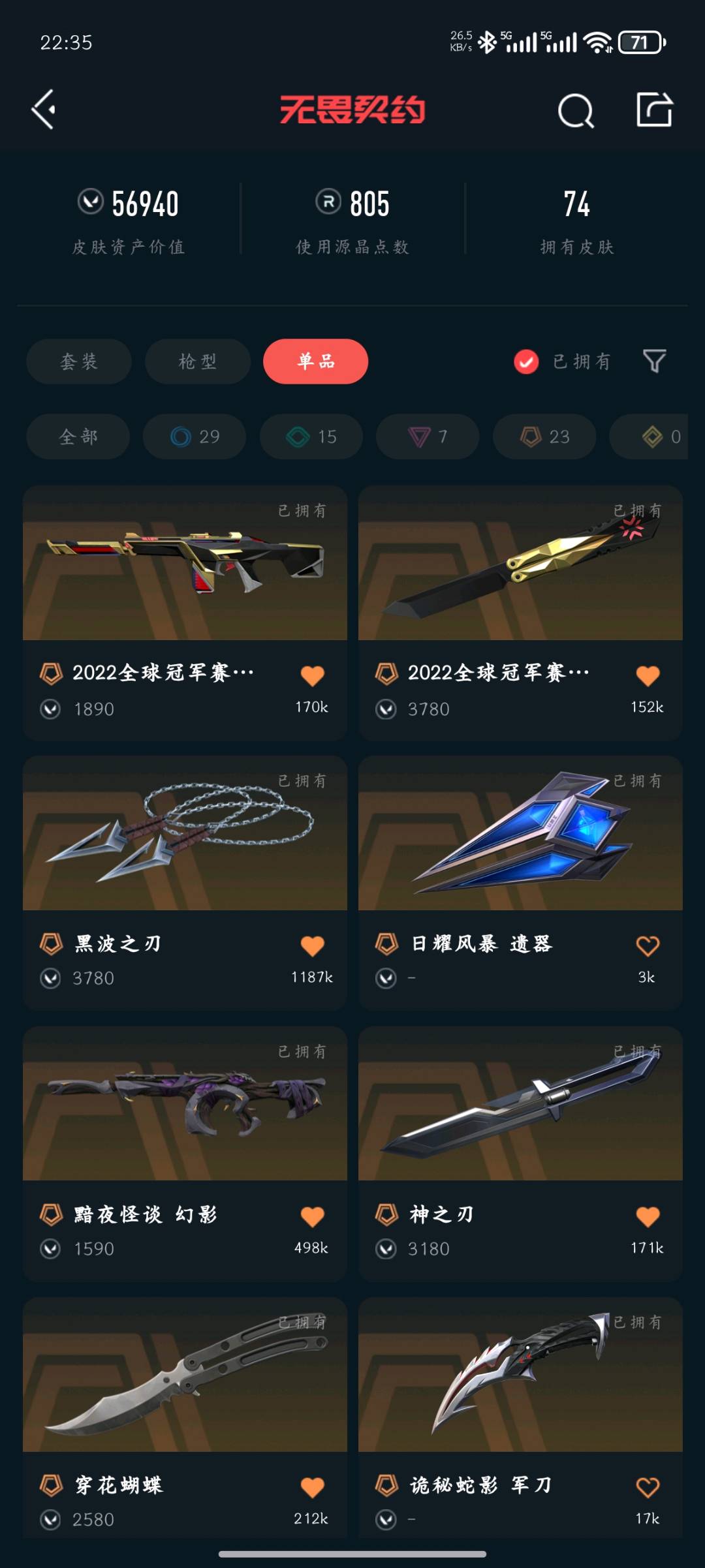Unlike the 神之刃 skin heart
705x1568 pixels.
(648, 1216)
